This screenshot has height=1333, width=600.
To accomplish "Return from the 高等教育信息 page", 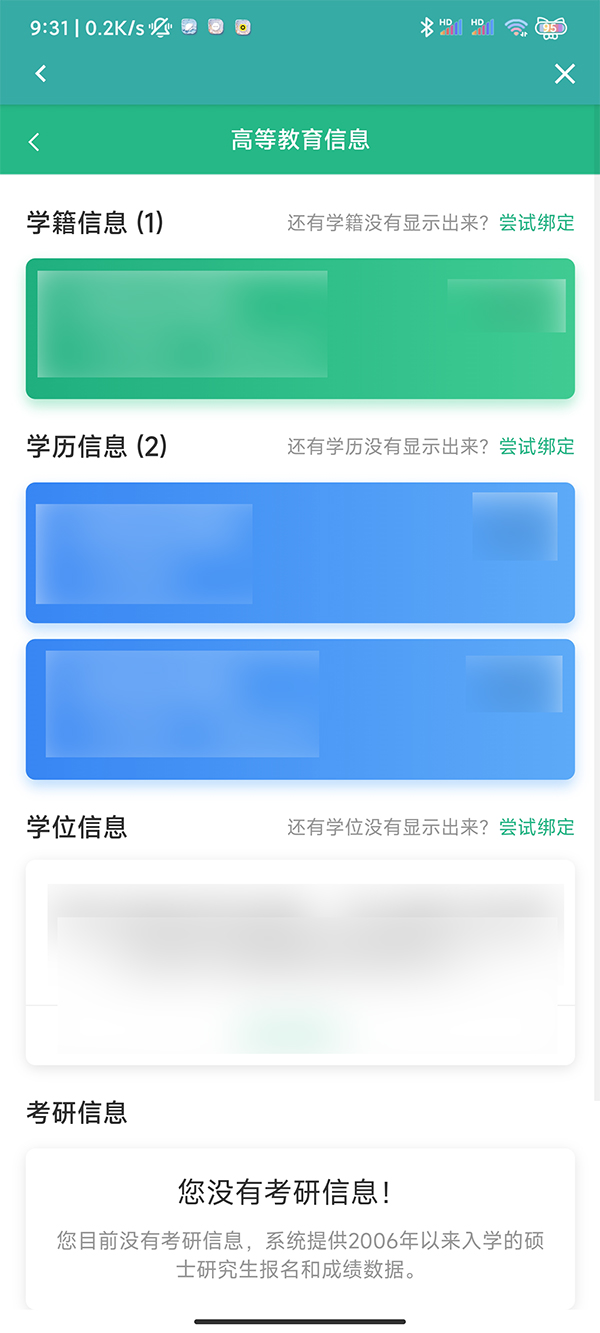I will pos(34,141).
